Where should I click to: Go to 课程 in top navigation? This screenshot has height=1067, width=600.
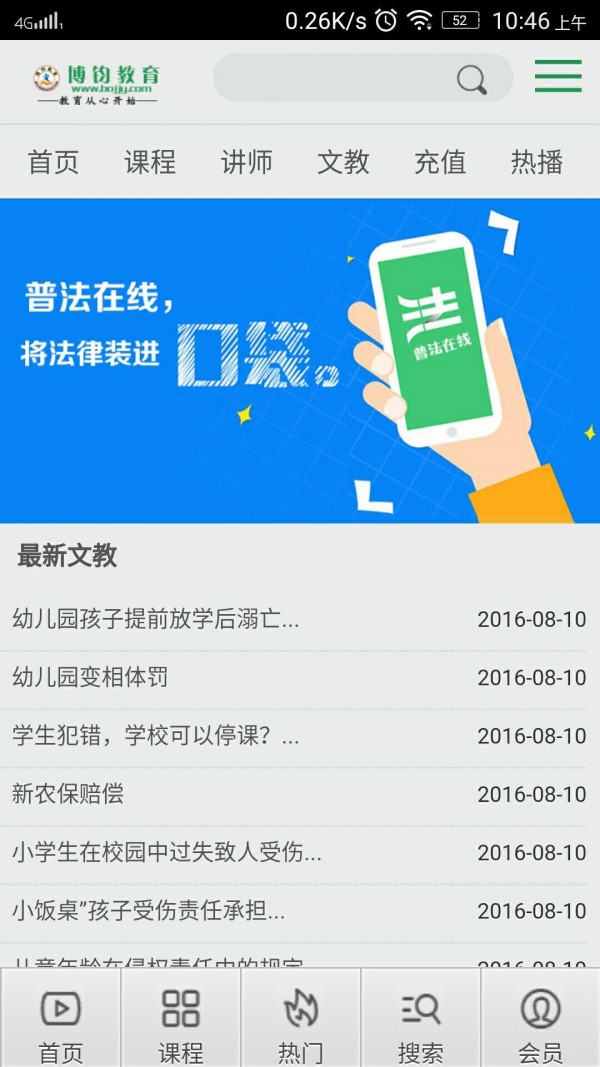coord(150,162)
